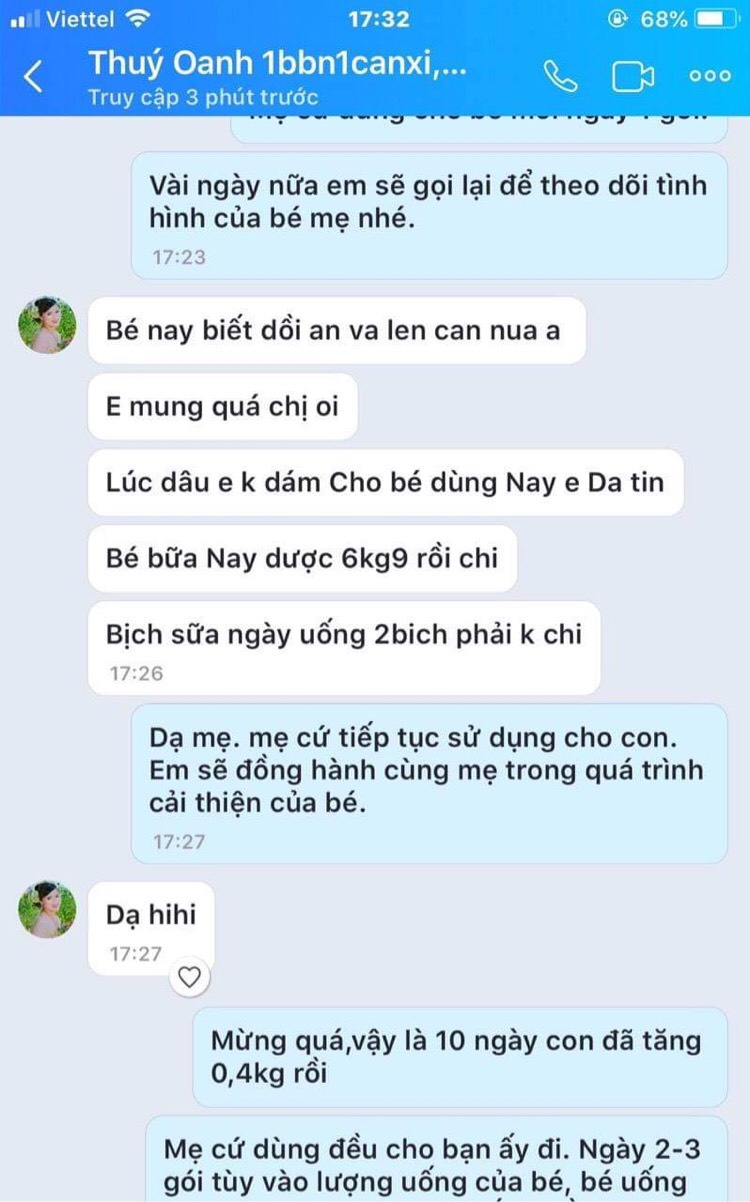
Task: Open the three-dot chat options menu
Action: (x=709, y=76)
